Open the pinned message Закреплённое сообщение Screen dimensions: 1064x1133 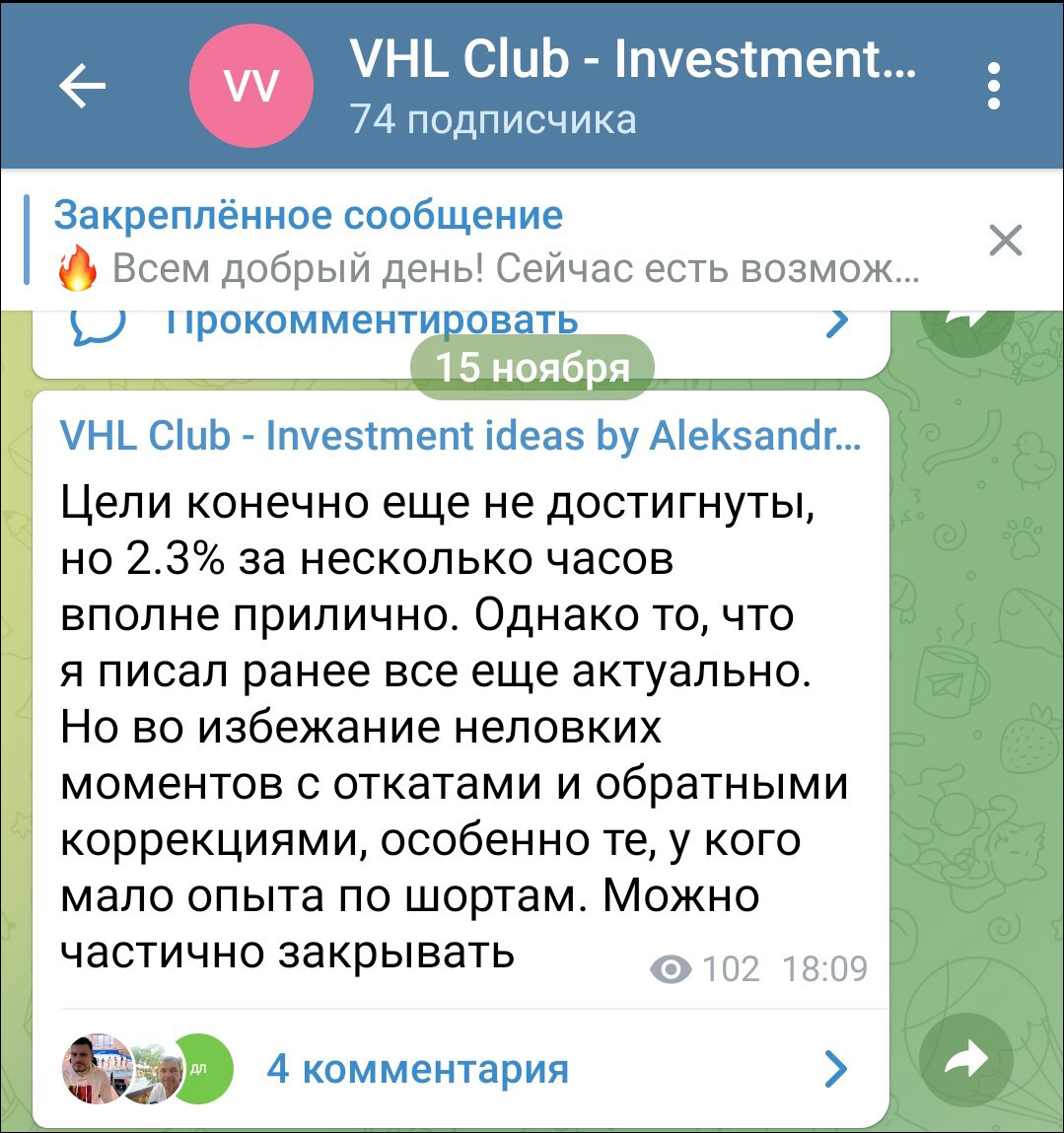pos(483,241)
